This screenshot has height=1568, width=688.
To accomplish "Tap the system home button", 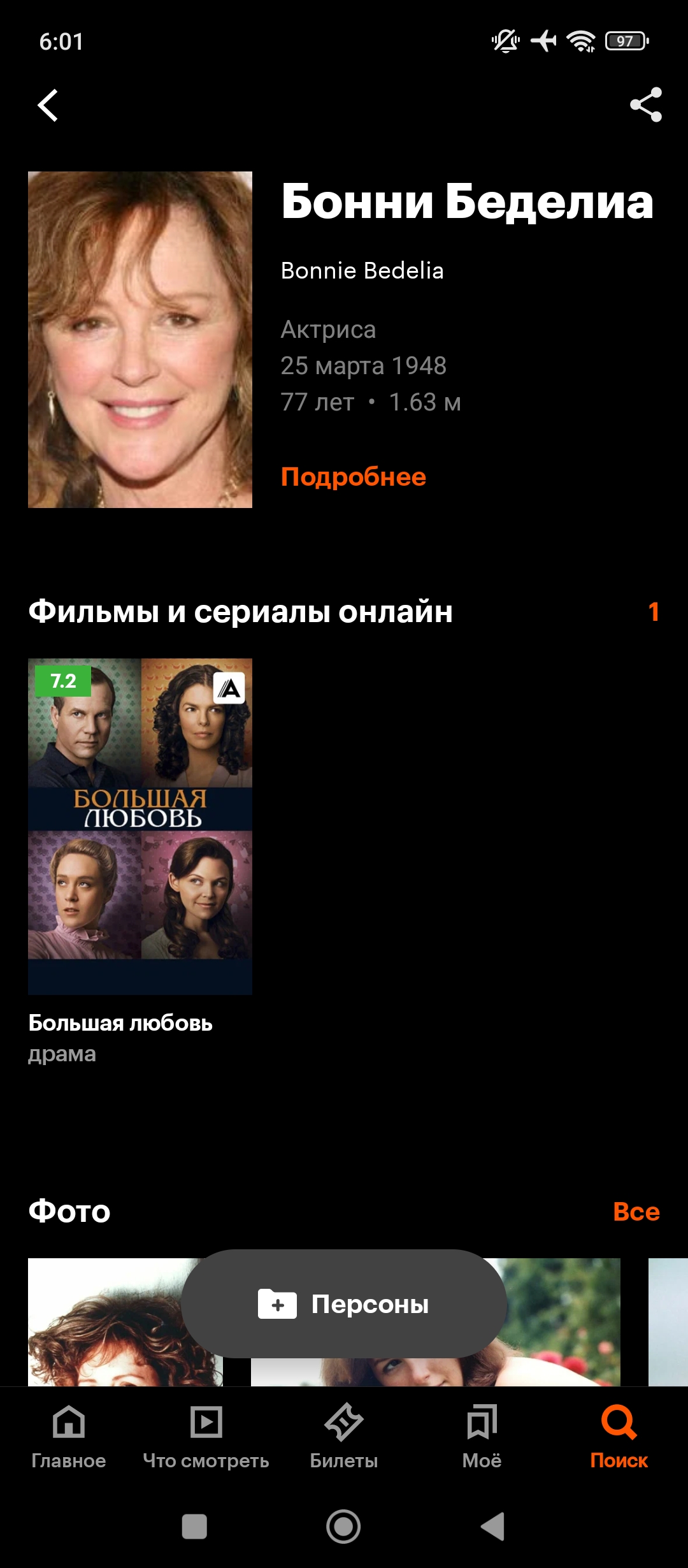I will click(x=343, y=1527).
